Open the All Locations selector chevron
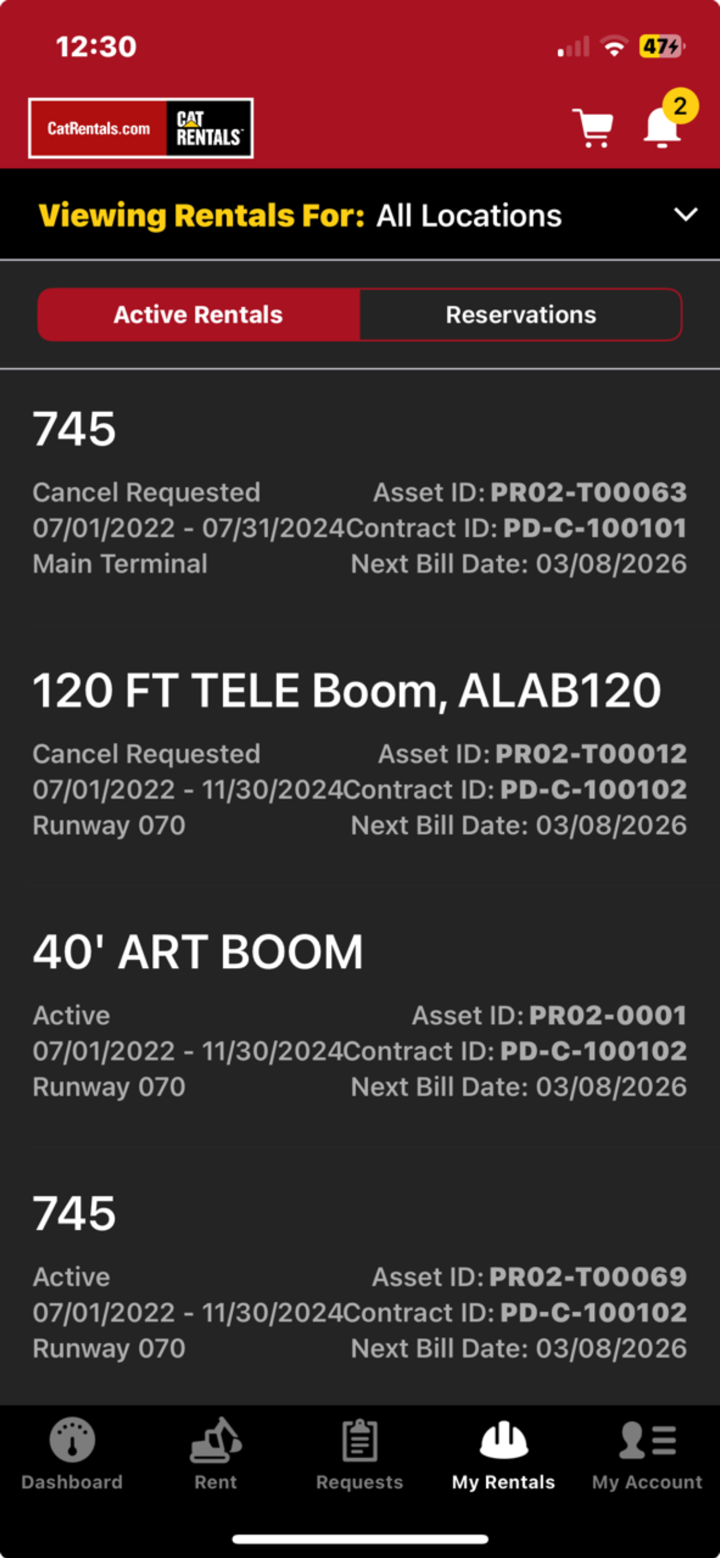 click(686, 214)
